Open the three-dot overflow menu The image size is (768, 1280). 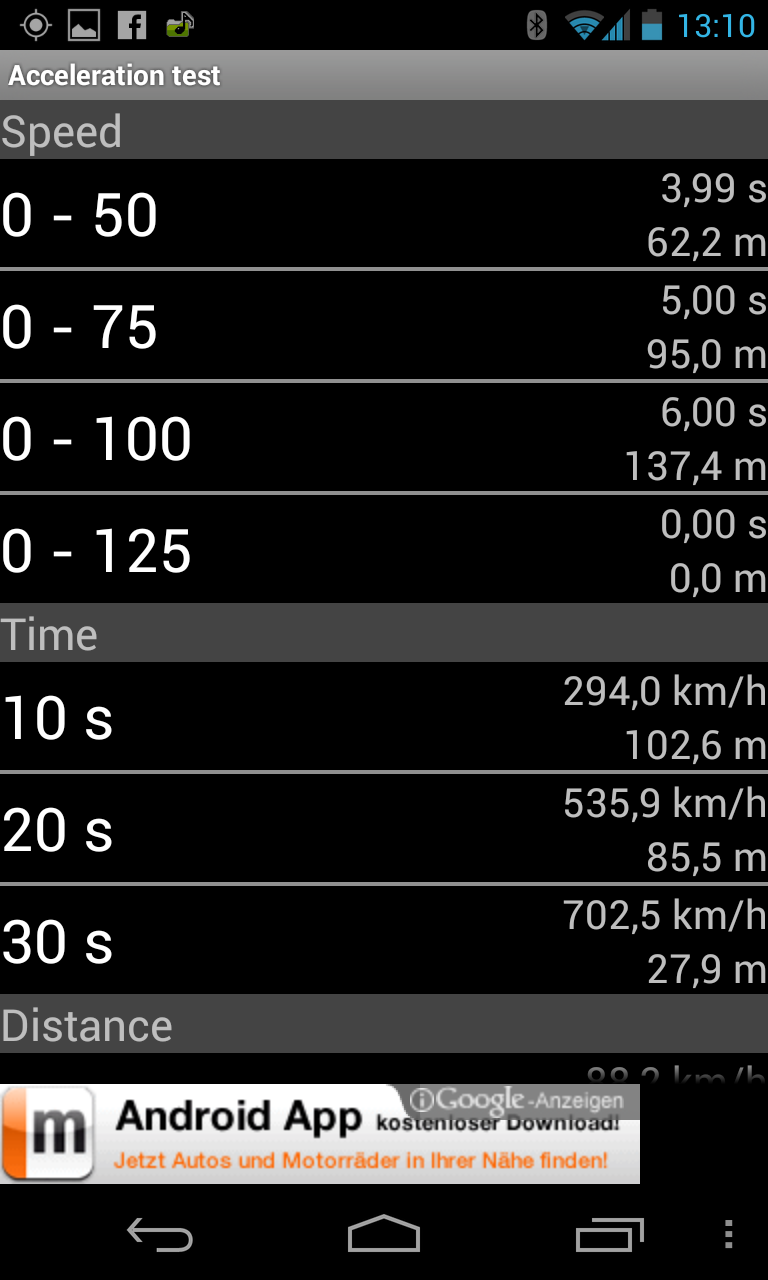[x=729, y=1236]
